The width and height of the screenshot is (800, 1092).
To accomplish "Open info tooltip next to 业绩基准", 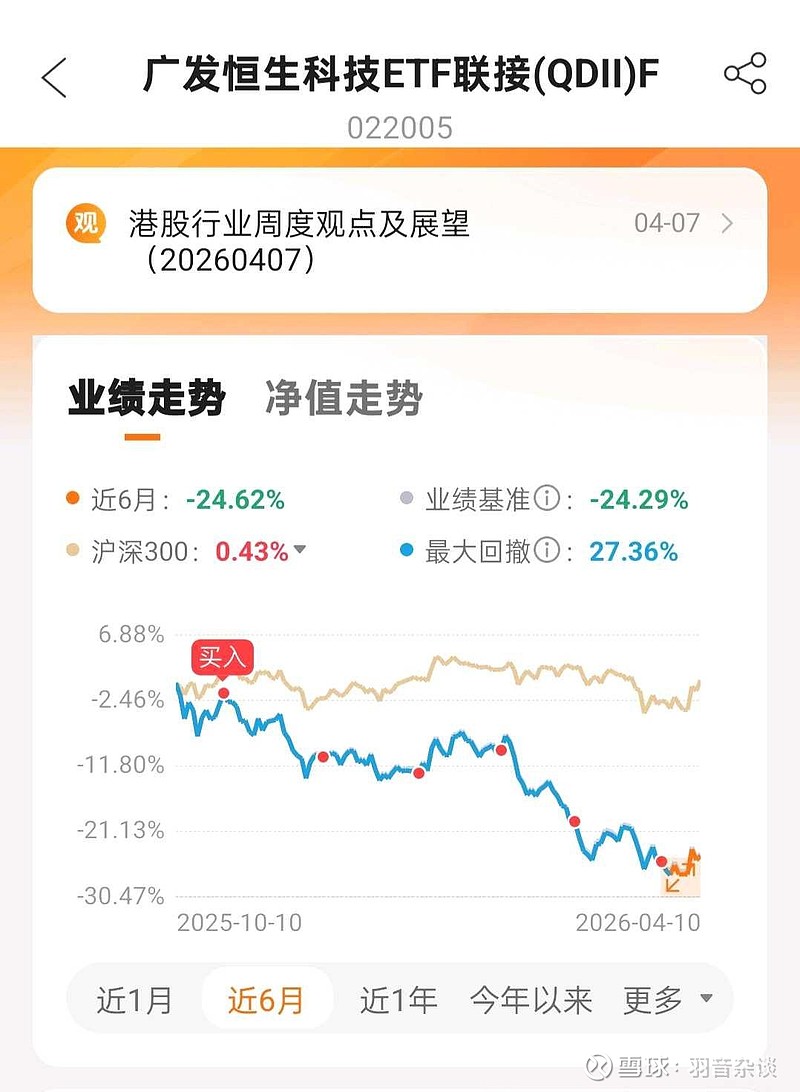I will point(546,499).
